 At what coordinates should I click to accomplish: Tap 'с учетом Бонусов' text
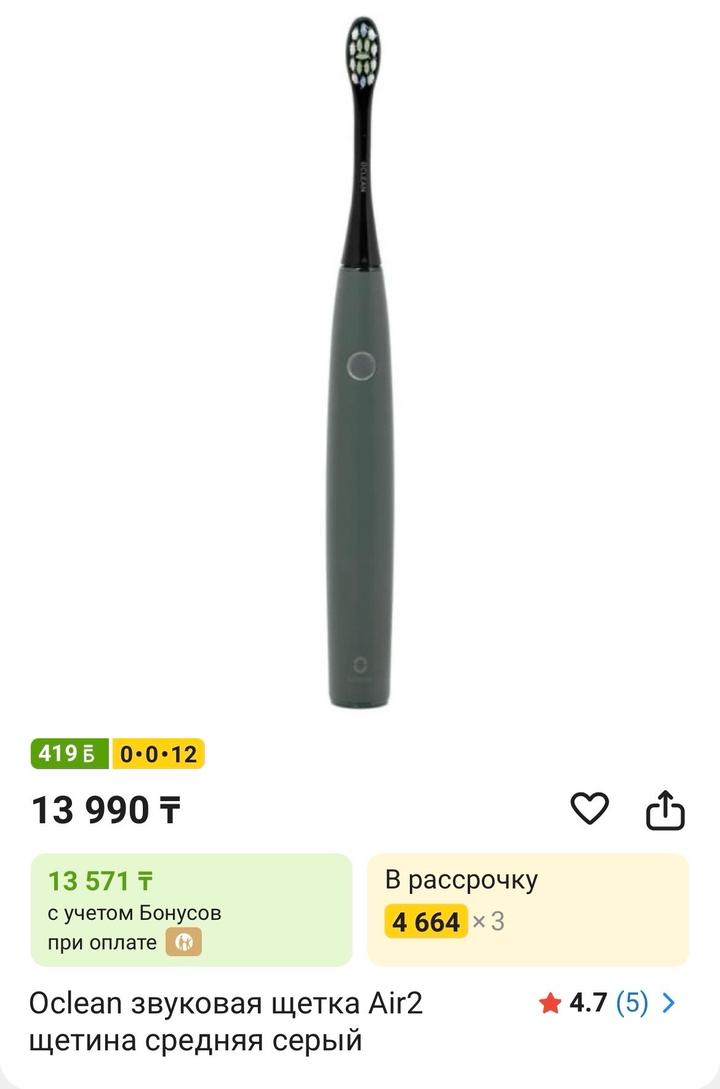tap(135, 911)
